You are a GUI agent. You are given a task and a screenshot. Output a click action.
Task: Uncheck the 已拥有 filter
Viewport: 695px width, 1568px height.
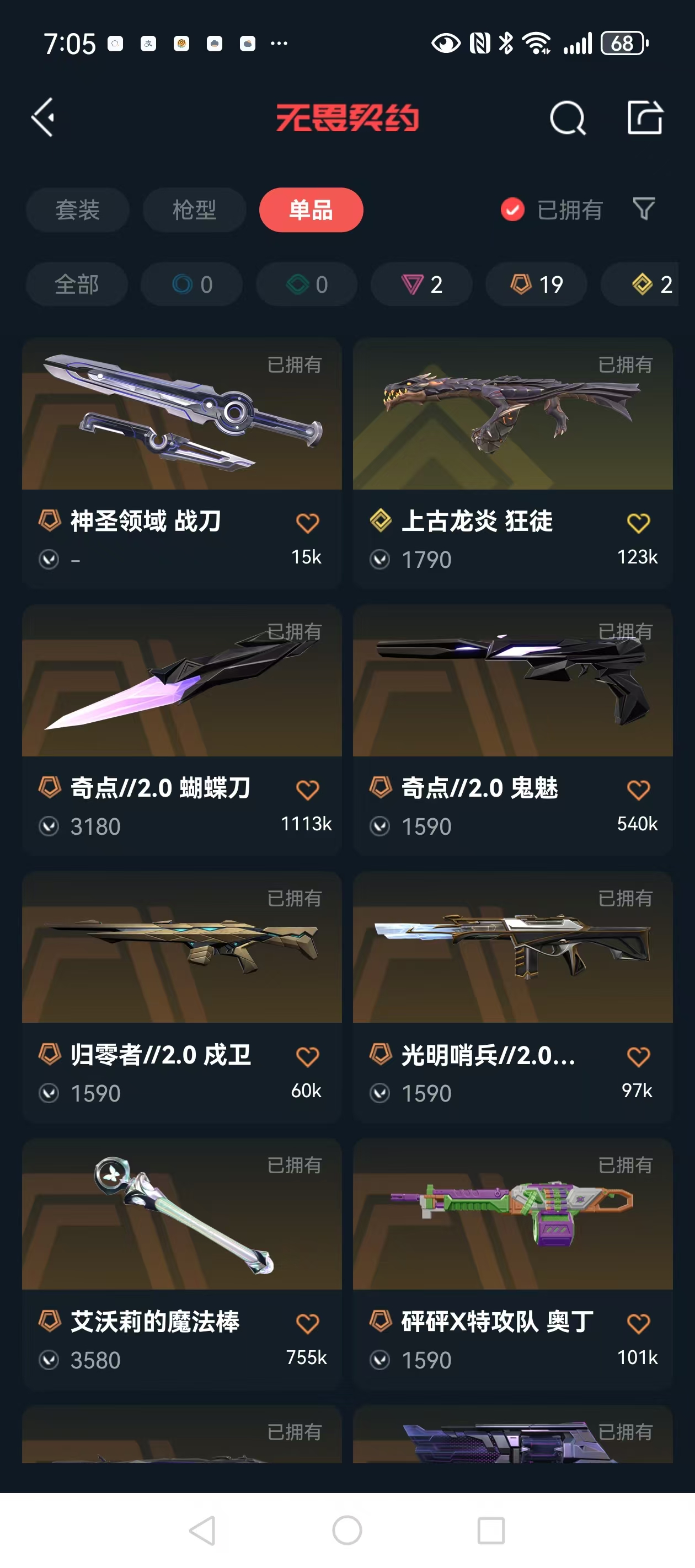tap(513, 210)
